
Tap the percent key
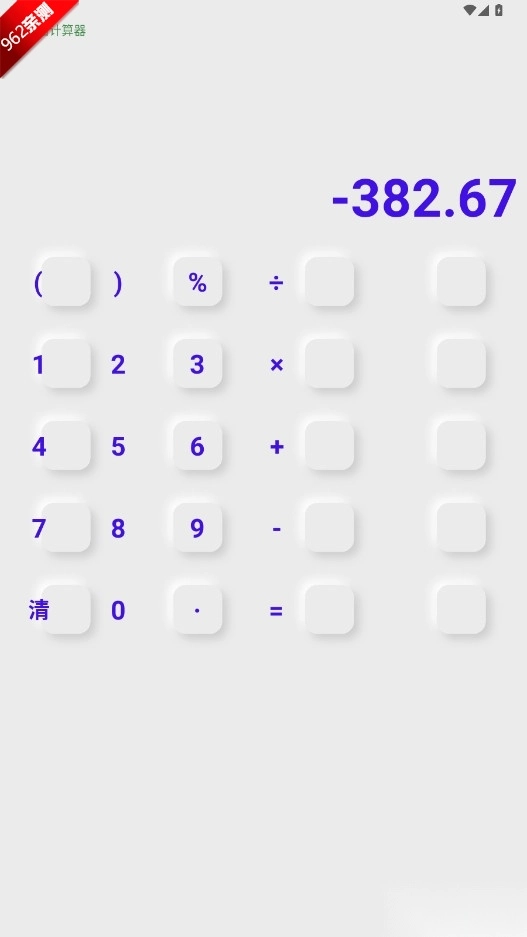[197, 282]
